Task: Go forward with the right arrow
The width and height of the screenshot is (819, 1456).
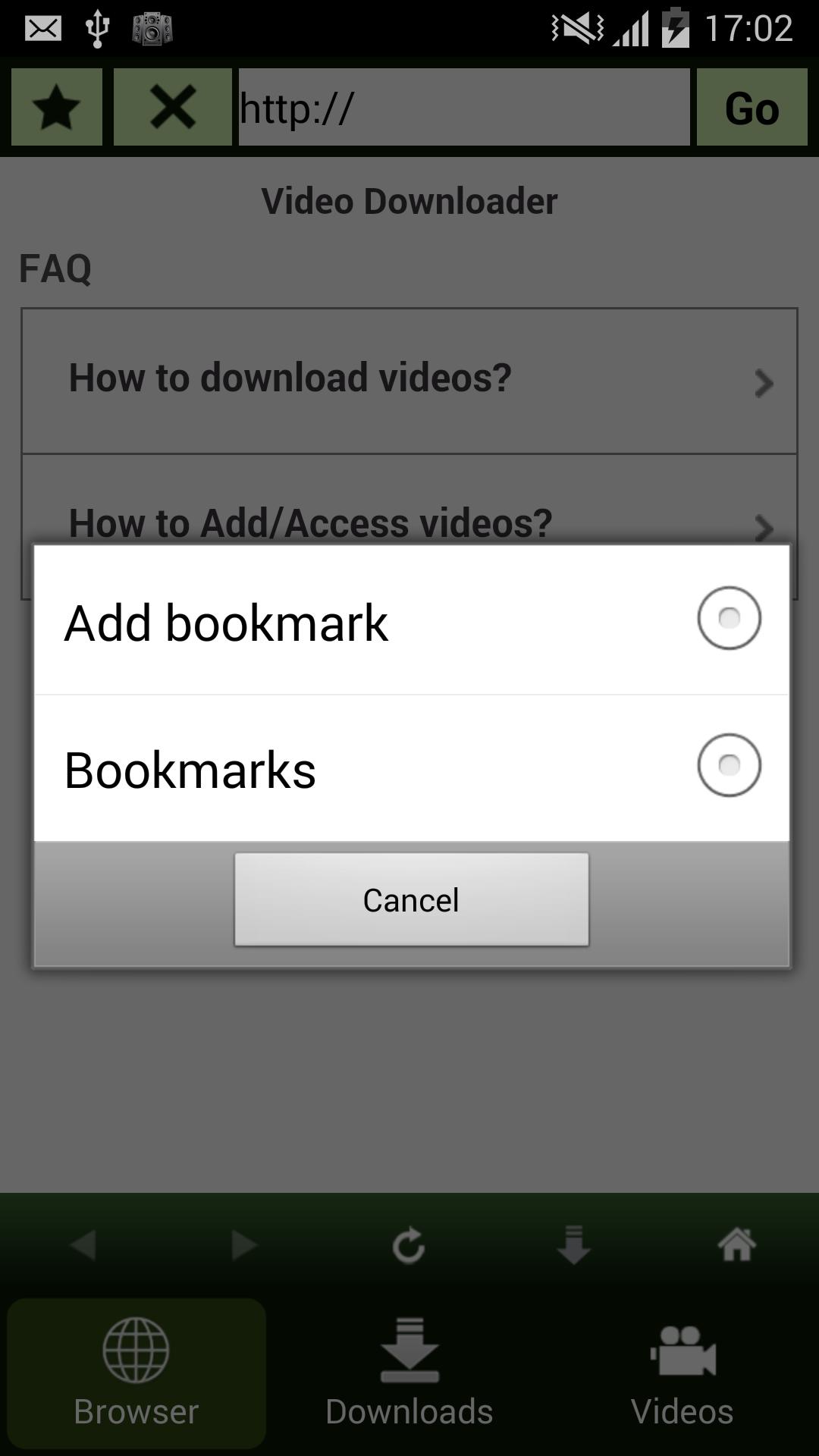Action: click(x=244, y=1245)
